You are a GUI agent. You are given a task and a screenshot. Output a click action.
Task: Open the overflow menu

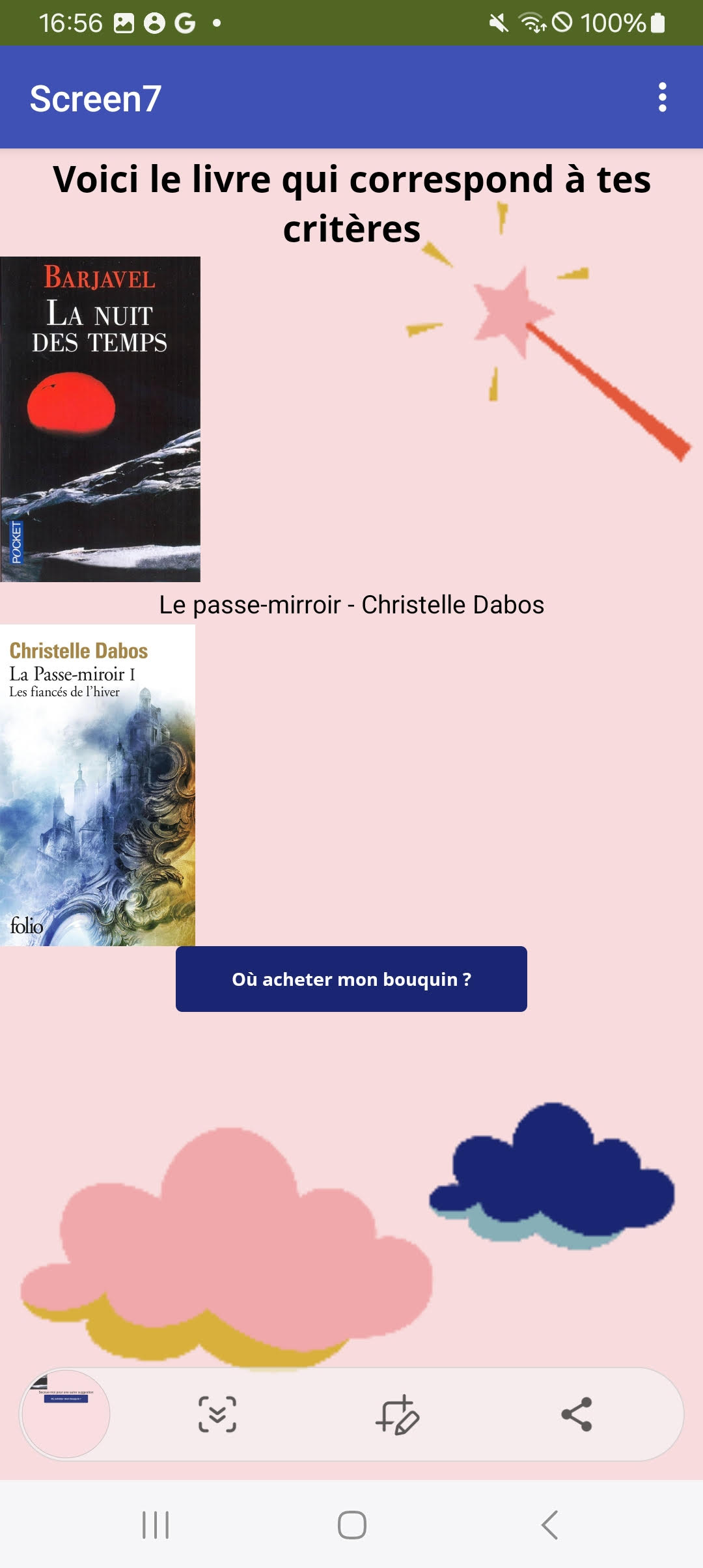(662, 98)
